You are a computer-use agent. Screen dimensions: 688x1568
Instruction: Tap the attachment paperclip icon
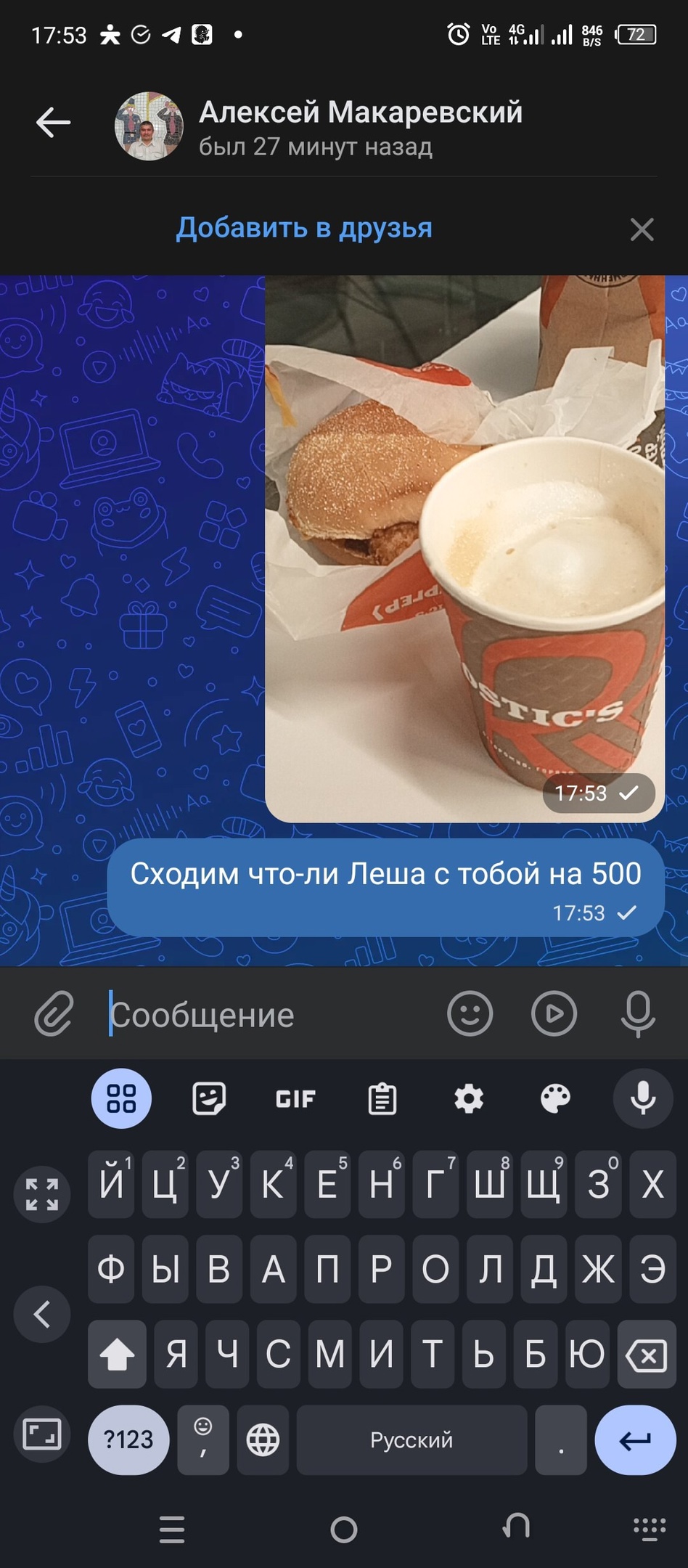pos(54,1013)
